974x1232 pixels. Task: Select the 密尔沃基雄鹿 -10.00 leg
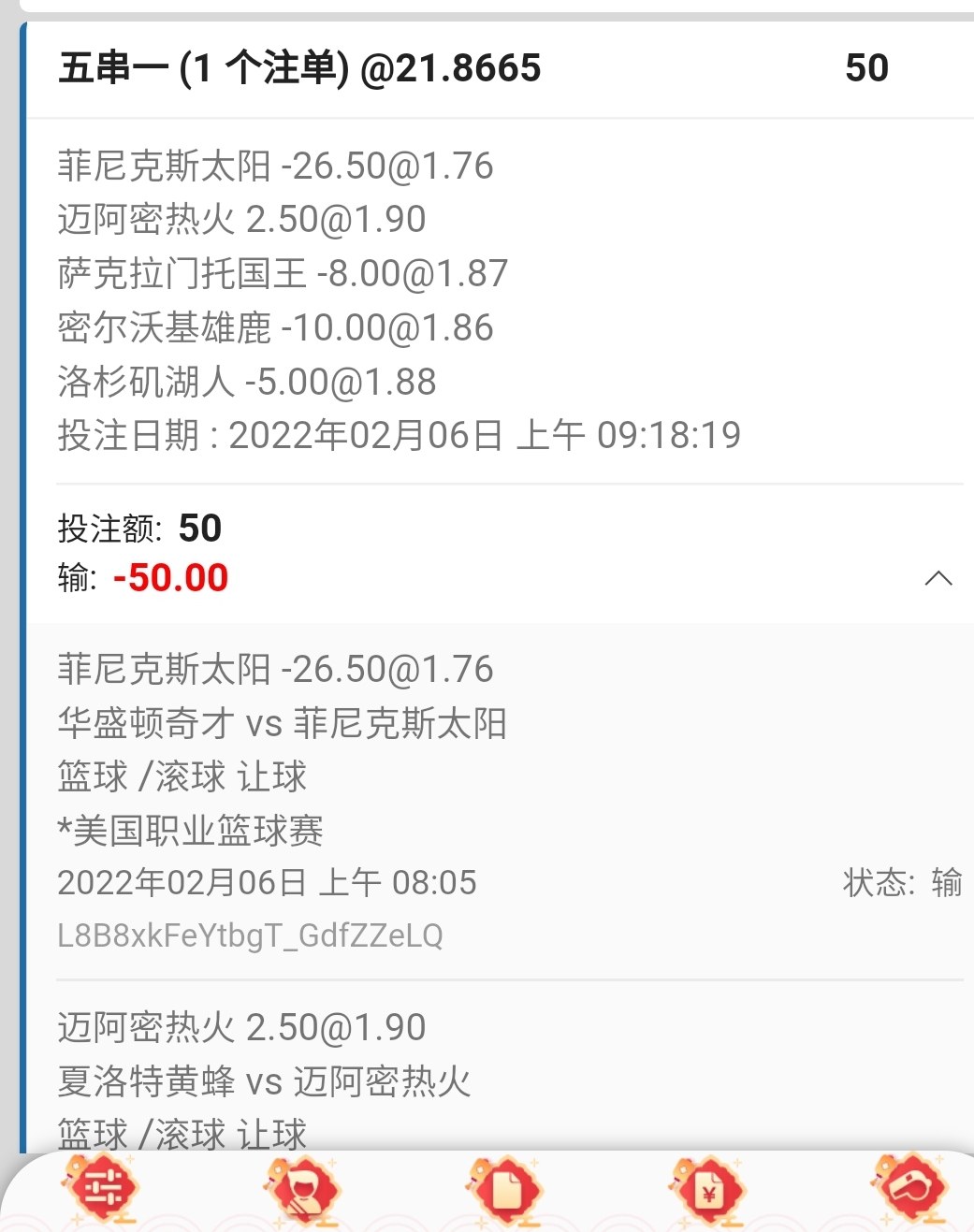[x=273, y=326]
